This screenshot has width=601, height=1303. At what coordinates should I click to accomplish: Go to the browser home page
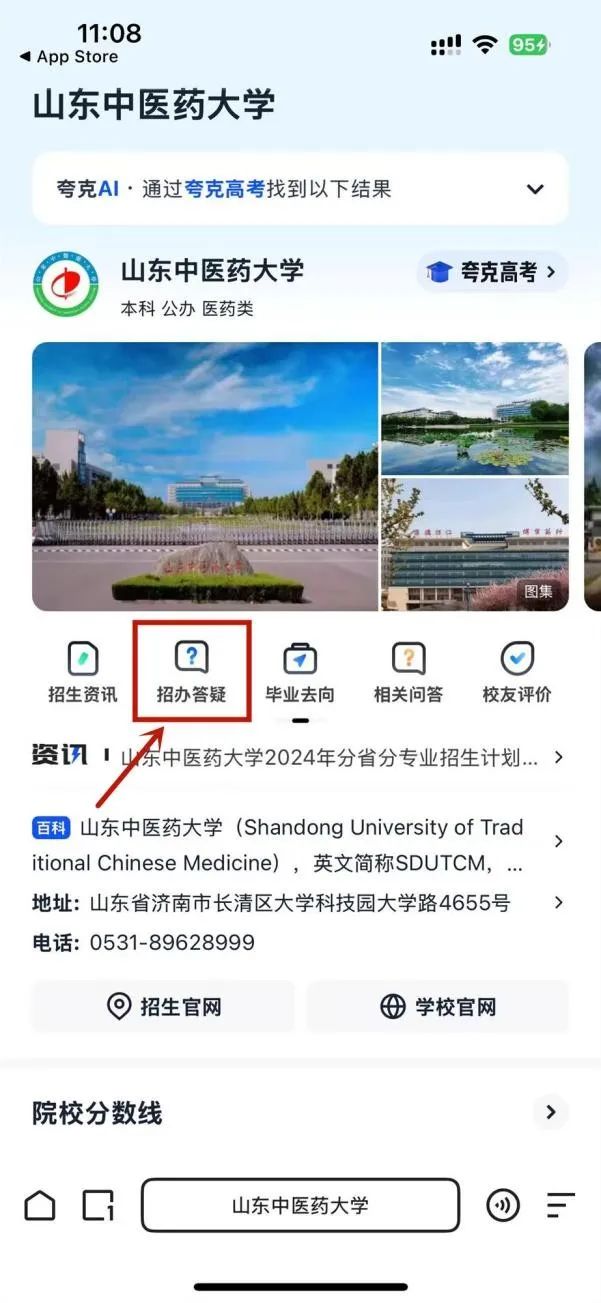pyautogui.click(x=40, y=1205)
